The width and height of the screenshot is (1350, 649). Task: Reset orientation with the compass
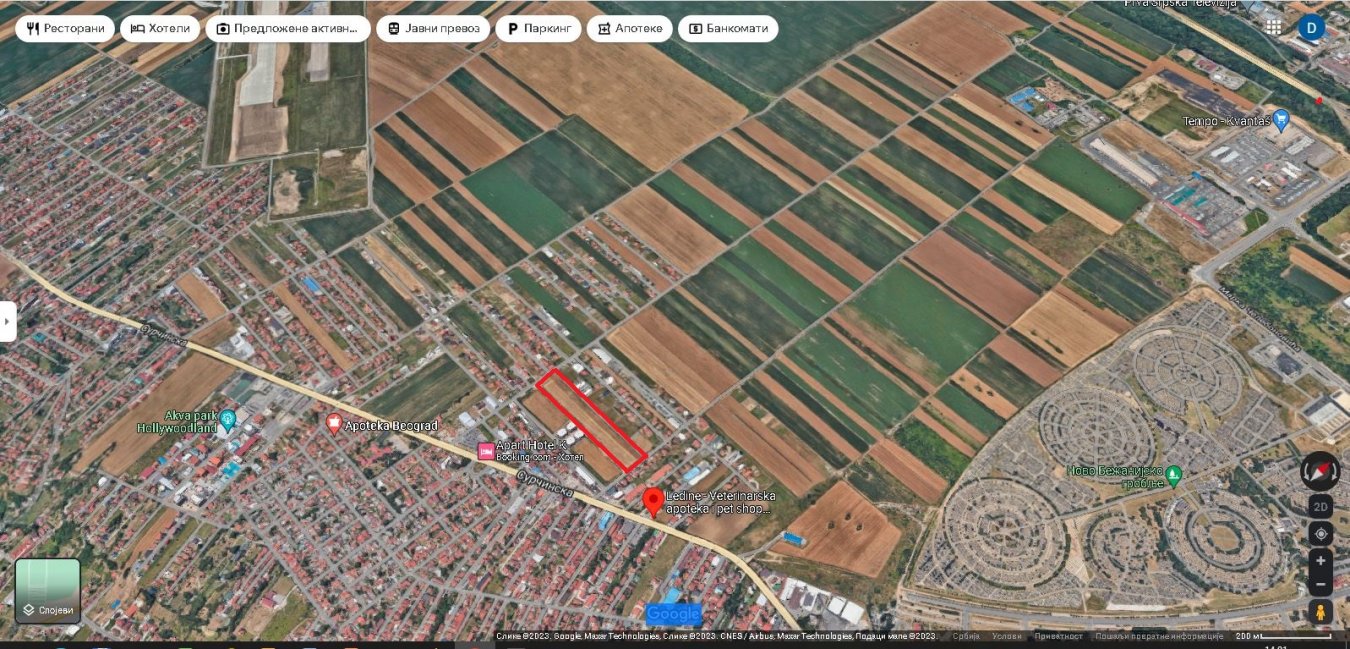pos(1320,470)
